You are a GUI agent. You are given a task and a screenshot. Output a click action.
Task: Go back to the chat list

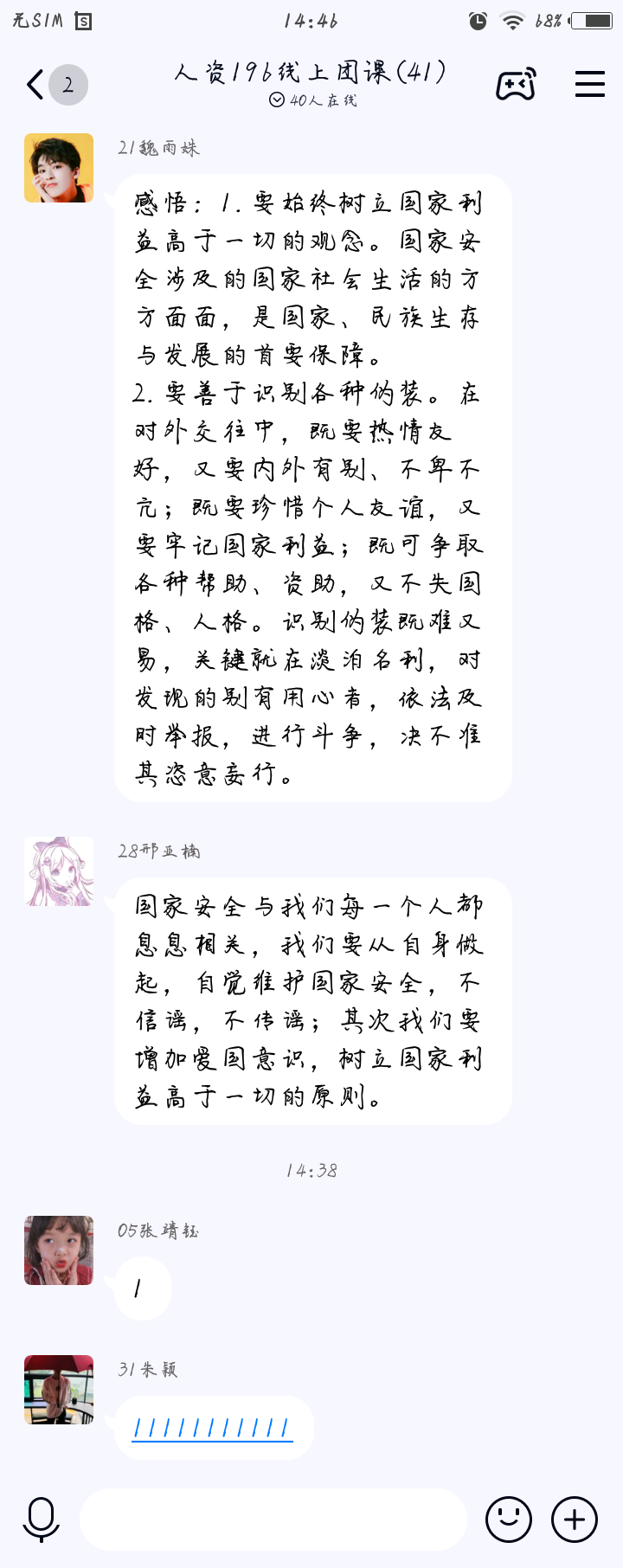click(x=36, y=85)
